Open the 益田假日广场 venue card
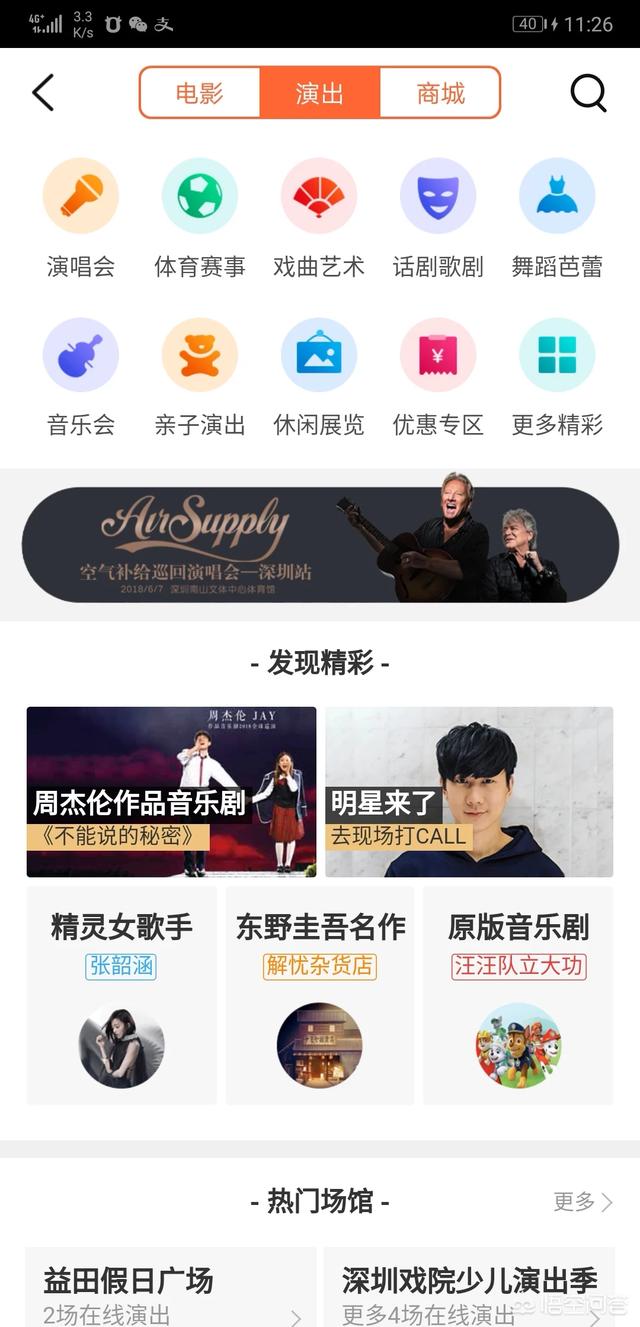The height and width of the screenshot is (1327, 640). 171,1288
